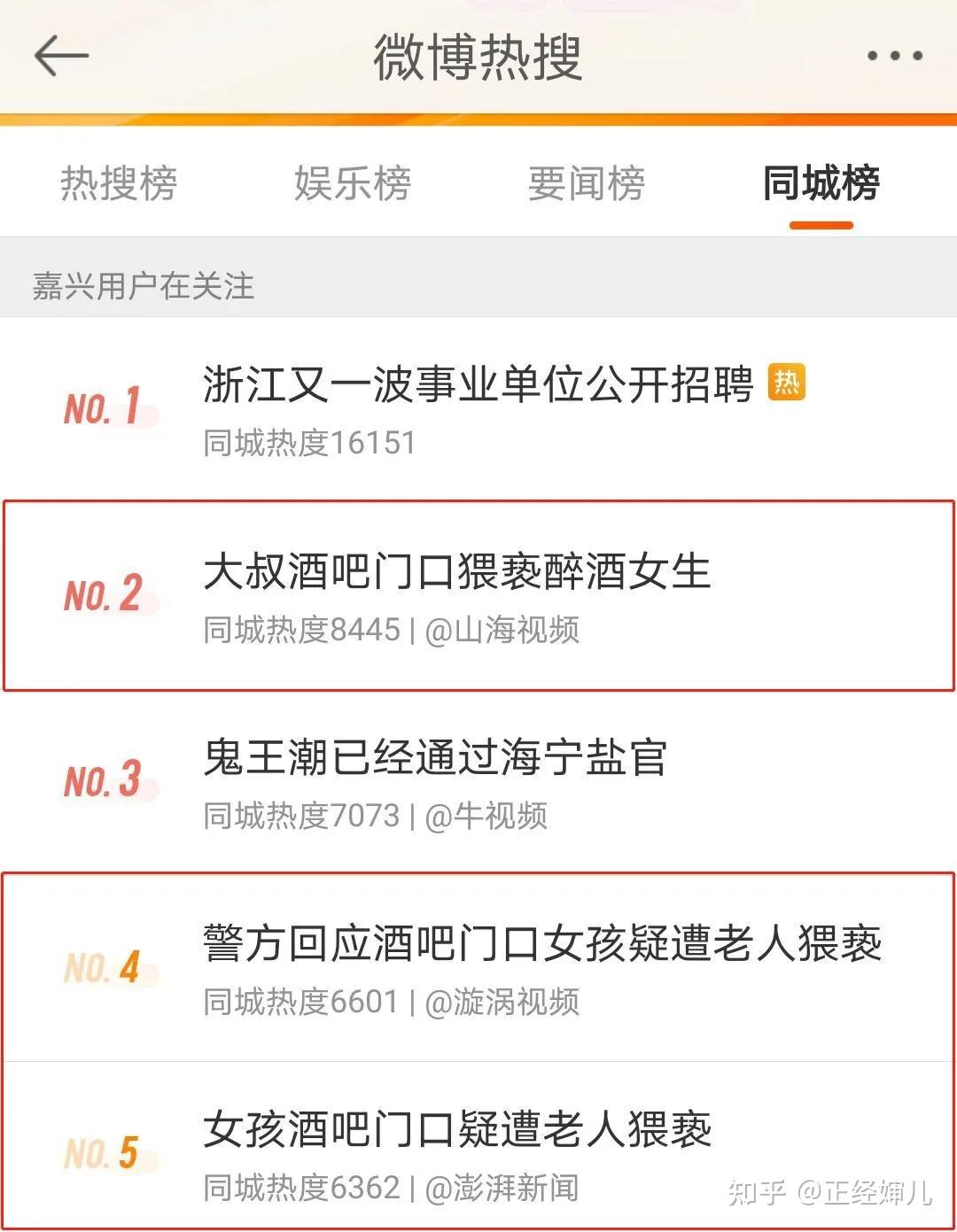Open topic 大叔酒吧门口猥亵醉酒女生
Viewport: 957px width, 1232px height.
(457, 571)
